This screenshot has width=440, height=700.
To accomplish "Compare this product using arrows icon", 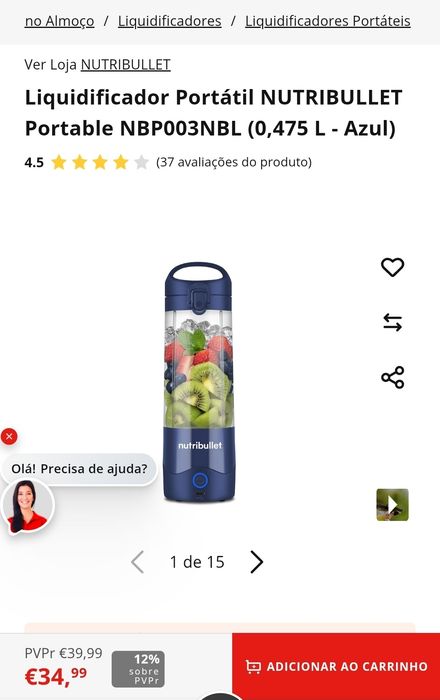I will click(392, 322).
